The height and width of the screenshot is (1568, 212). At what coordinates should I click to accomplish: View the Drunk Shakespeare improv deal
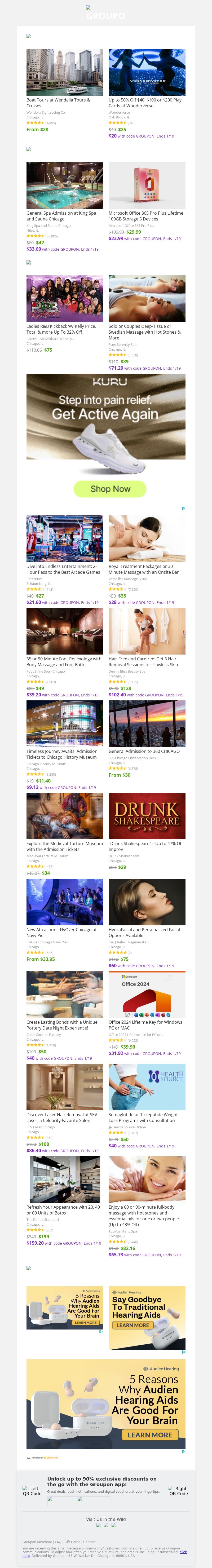144,847
